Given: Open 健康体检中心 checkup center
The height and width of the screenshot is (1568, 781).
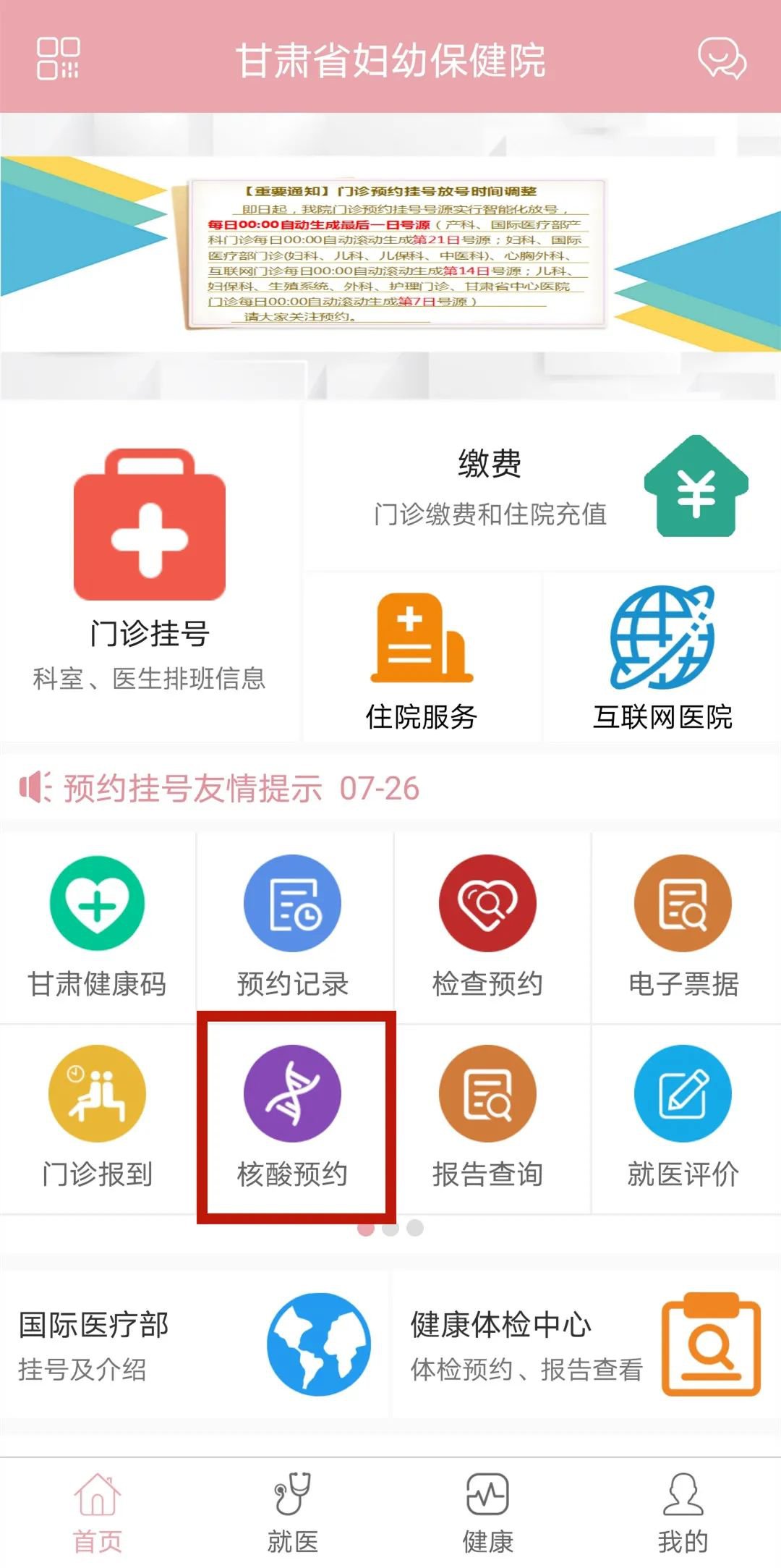Looking at the screenshot, I should 586,1346.
